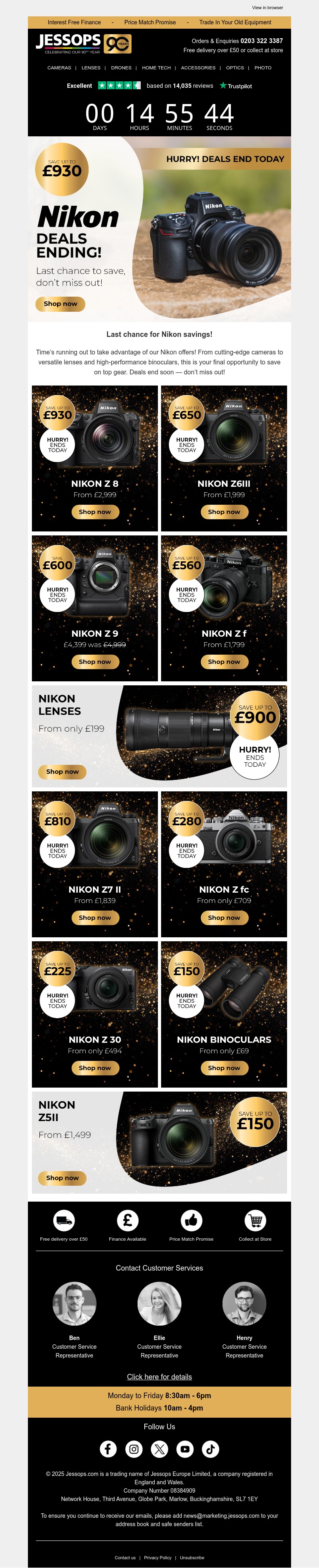Shop now for the Nikon Z5II

tap(62, 1178)
